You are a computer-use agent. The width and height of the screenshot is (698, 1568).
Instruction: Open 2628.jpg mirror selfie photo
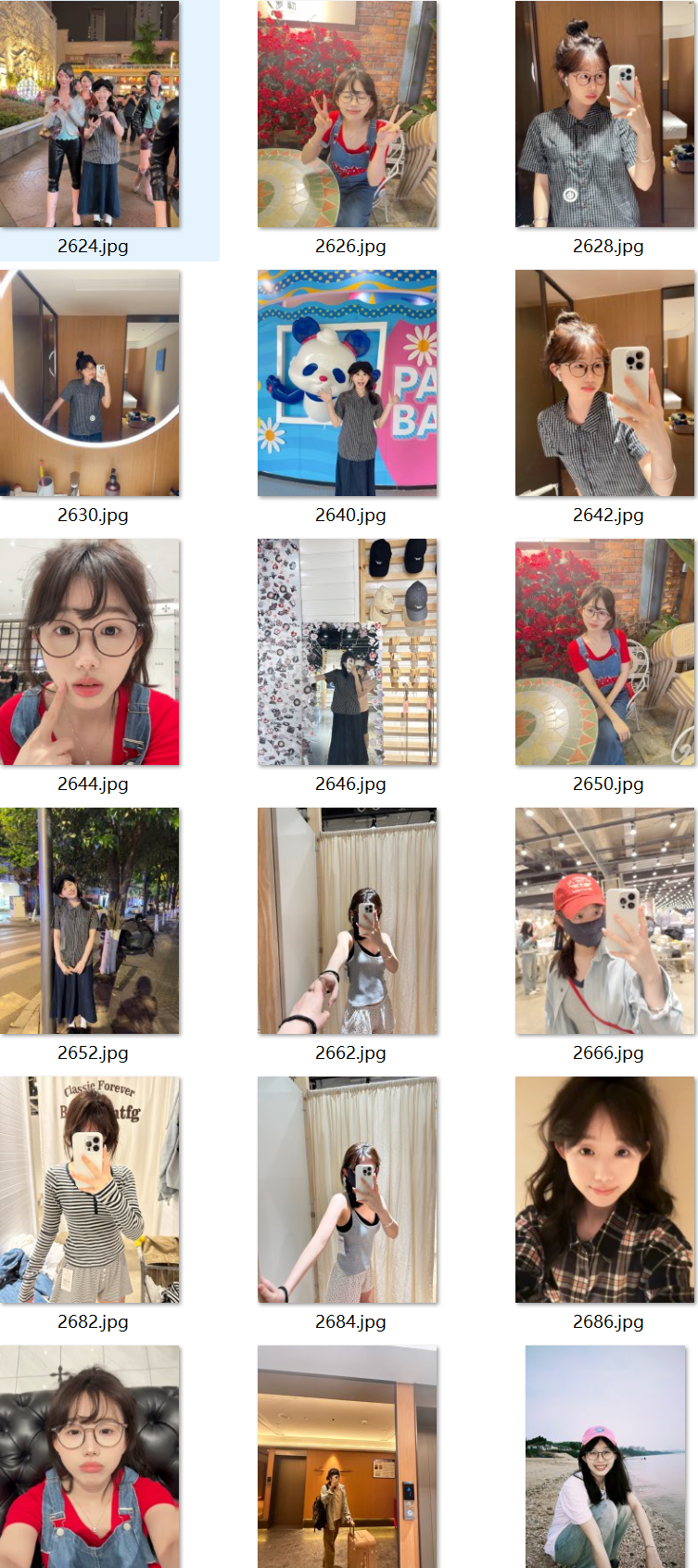(x=604, y=114)
